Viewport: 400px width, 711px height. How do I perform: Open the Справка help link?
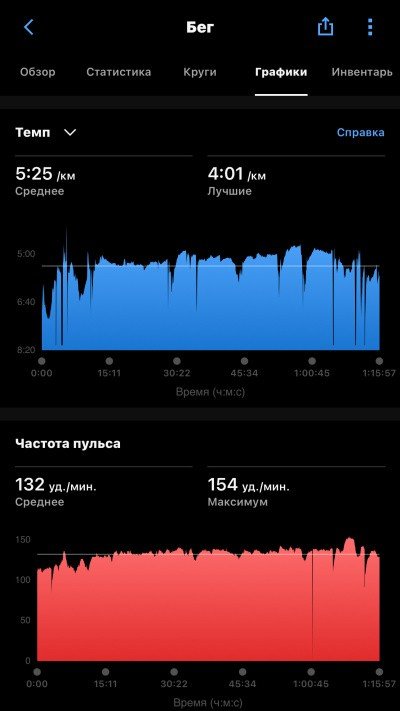pos(361,132)
